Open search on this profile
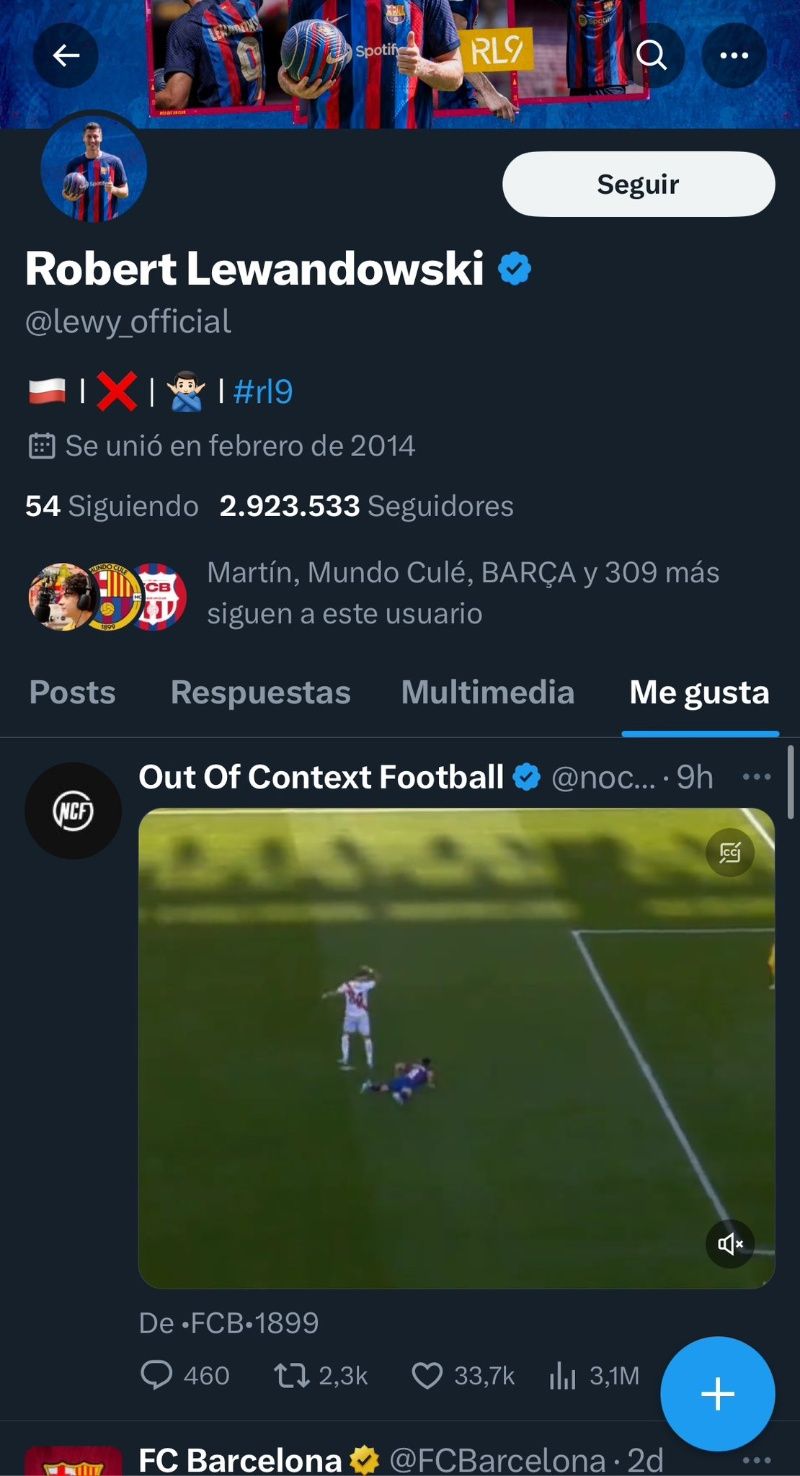The image size is (800, 1476). pyautogui.click(x=651, y=55)
